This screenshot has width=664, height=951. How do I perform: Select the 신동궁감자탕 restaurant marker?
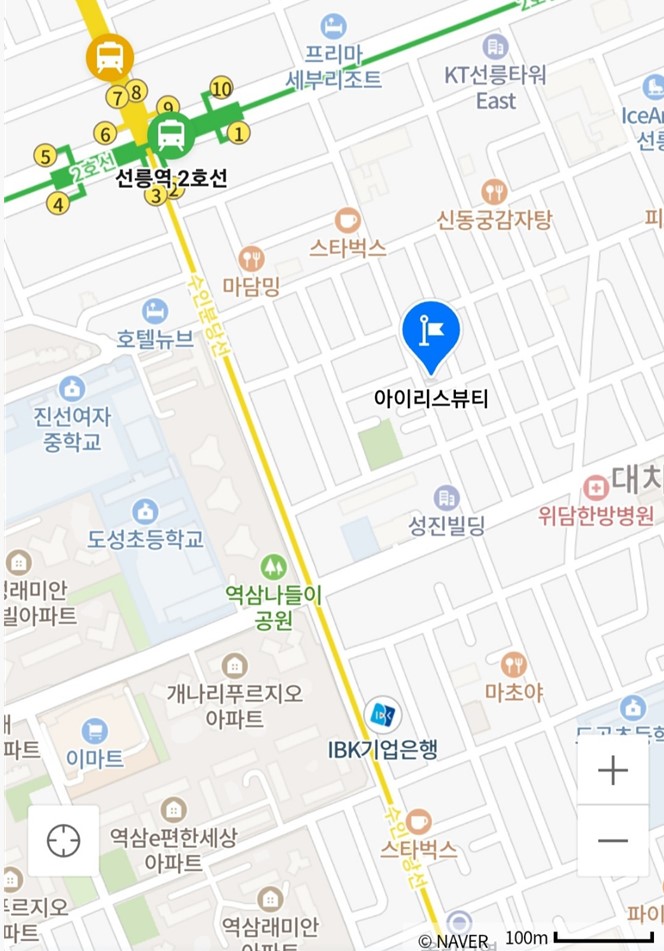tap(494, 192)
